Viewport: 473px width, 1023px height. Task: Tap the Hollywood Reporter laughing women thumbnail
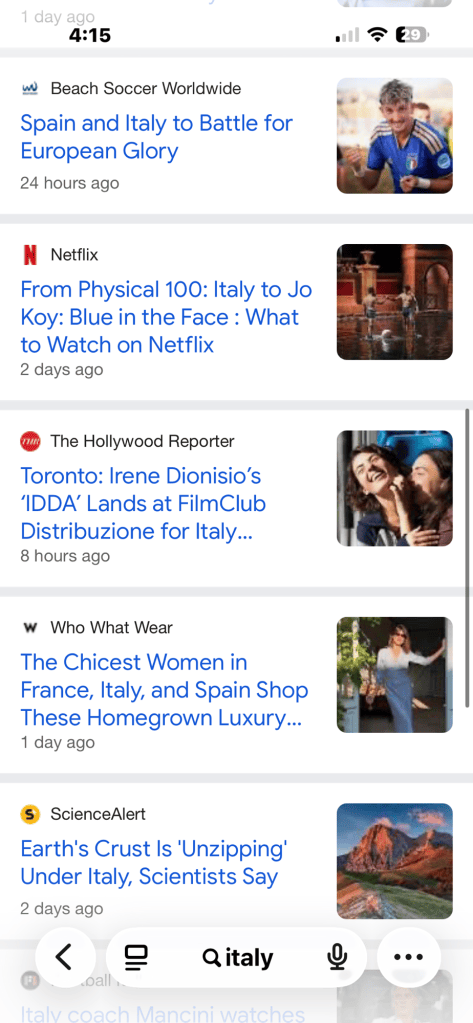click(395, 488)
